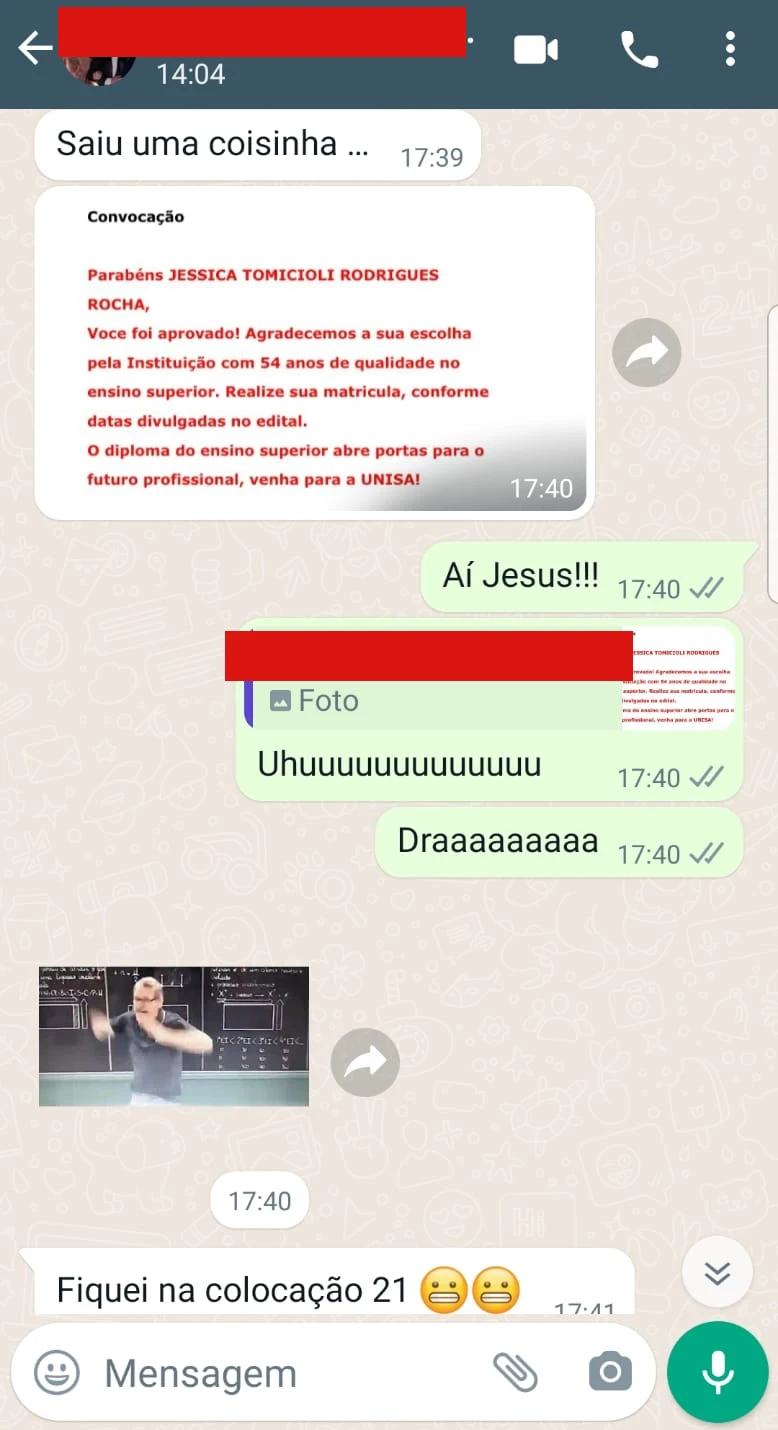
Task: Forward the professor GIF message
Action: pos(365,1063)
